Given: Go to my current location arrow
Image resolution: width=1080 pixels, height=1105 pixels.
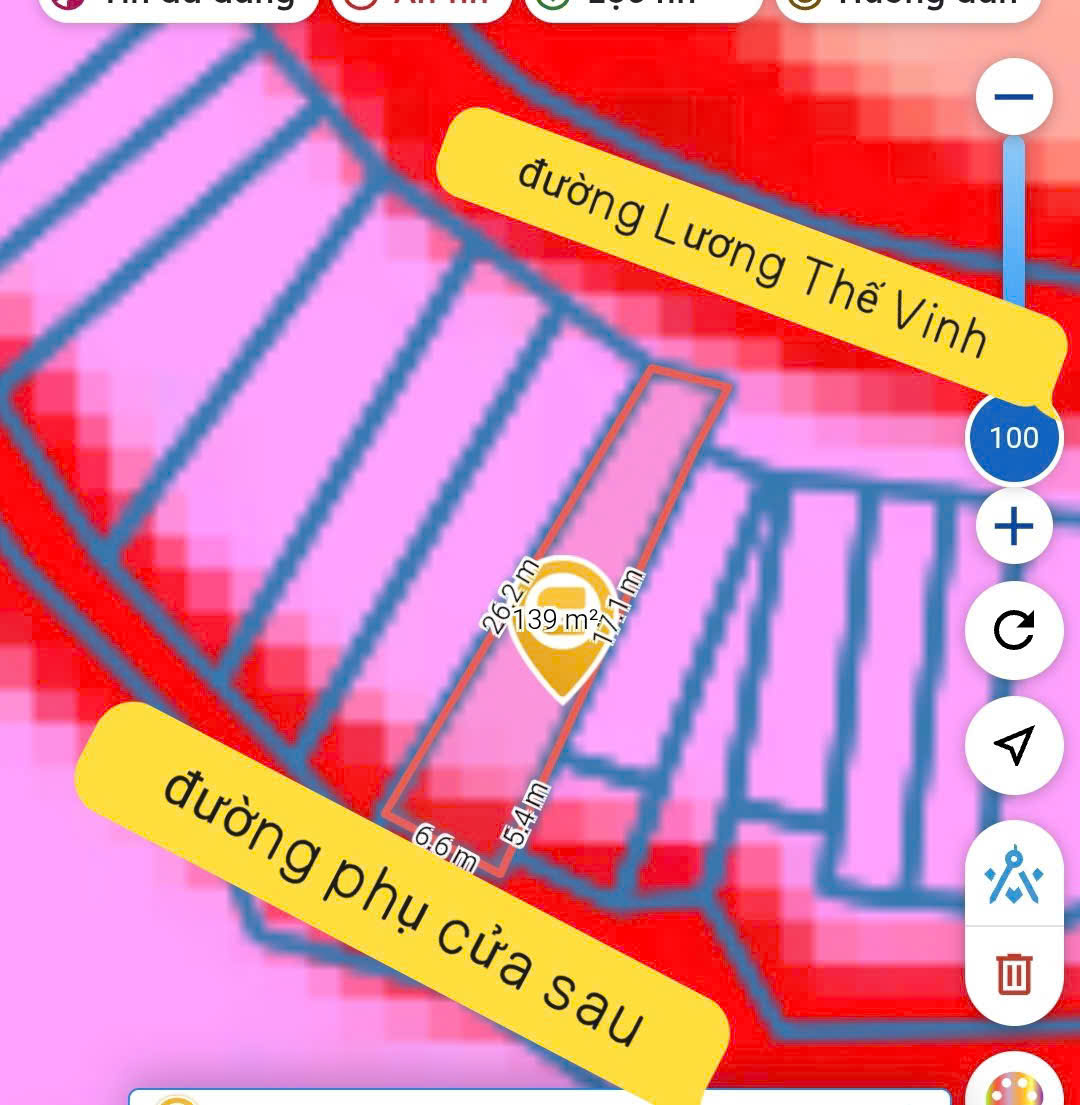Looking at the screenshot, I should (x=1014, y=745).
